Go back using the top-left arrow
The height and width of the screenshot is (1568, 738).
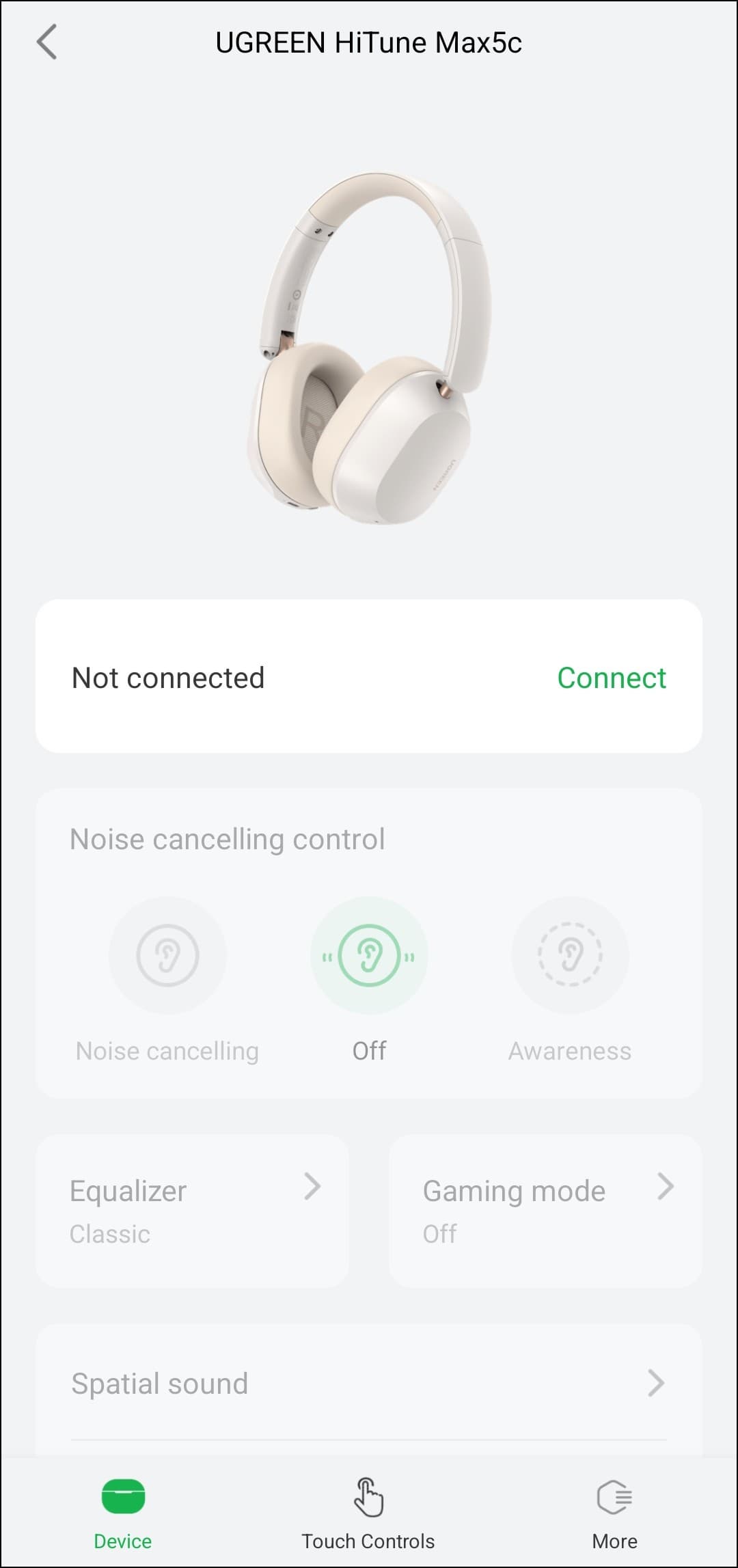click(x=46, y=42)
